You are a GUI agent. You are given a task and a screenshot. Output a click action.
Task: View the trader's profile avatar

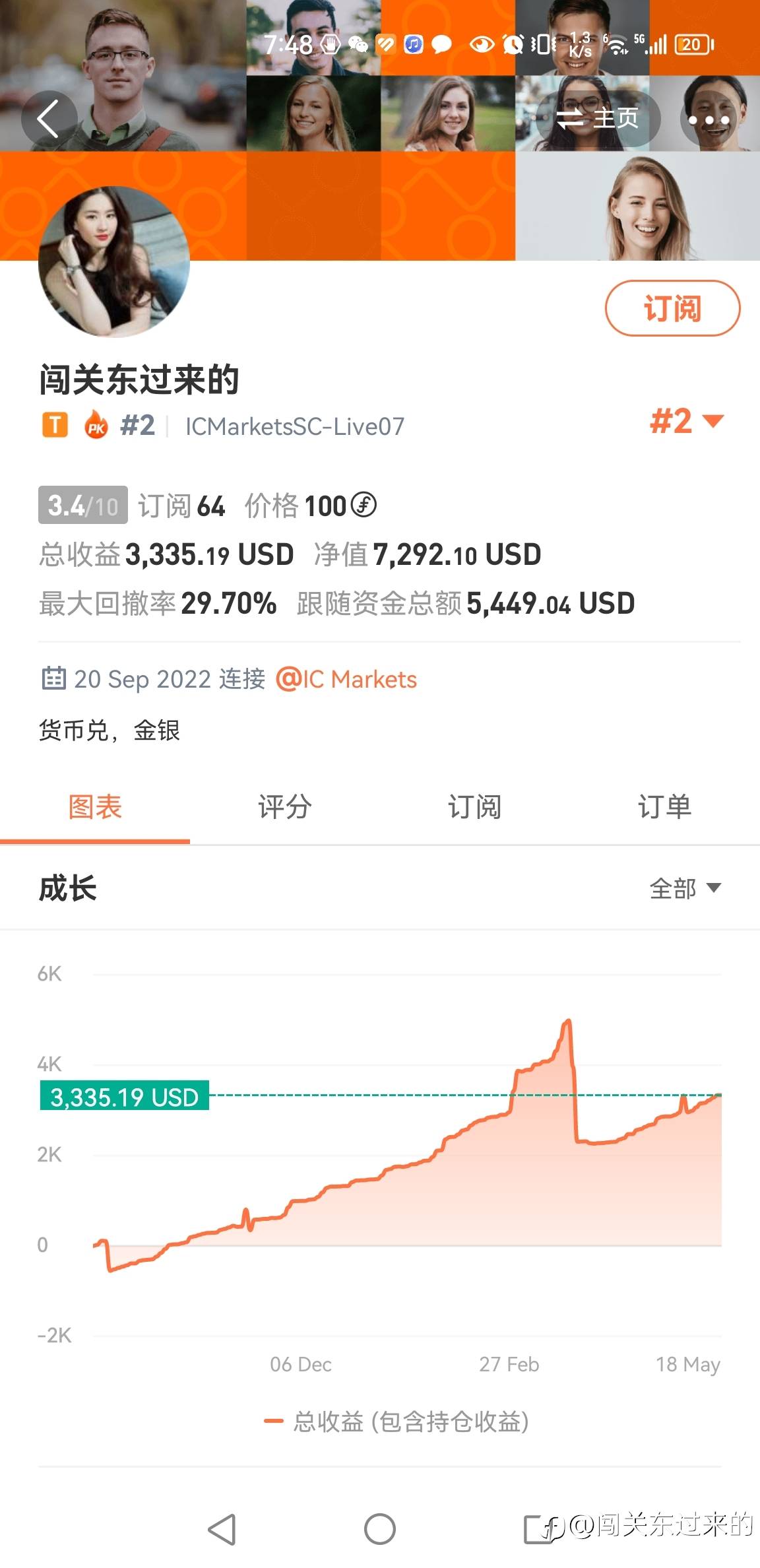(x=114, y=262)
